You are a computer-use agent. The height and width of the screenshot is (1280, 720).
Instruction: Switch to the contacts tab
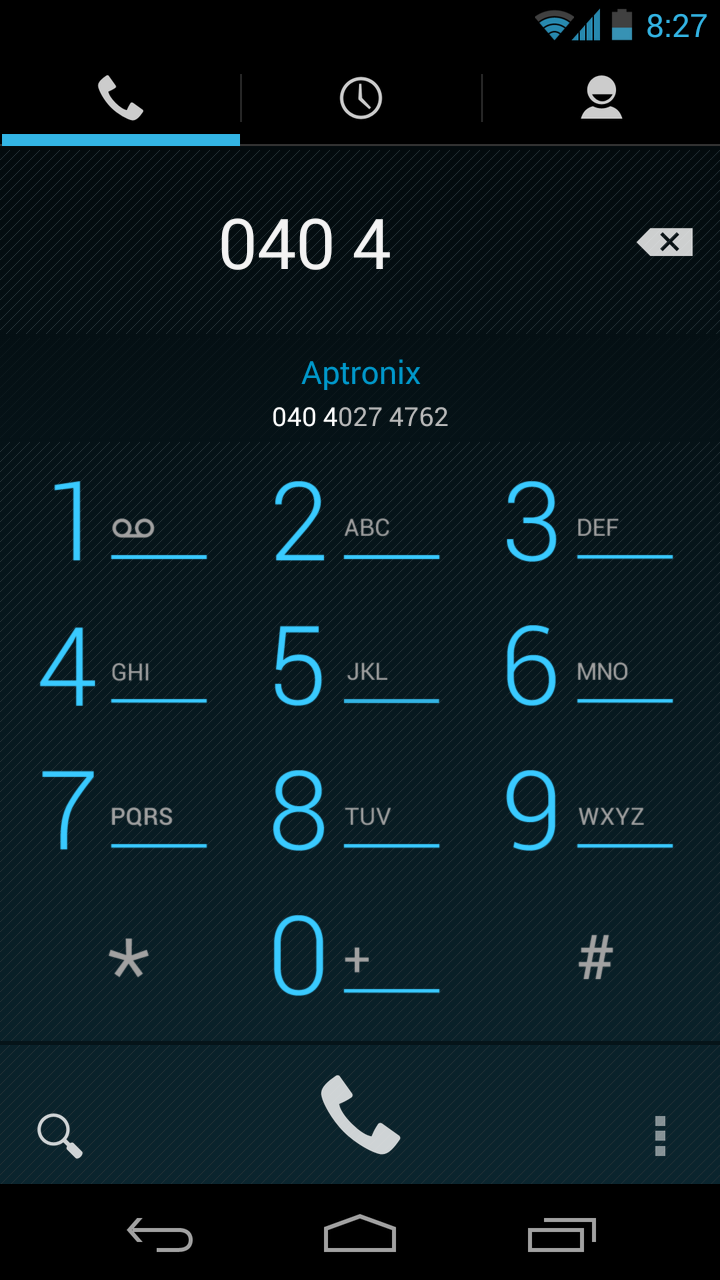(601, 98)
